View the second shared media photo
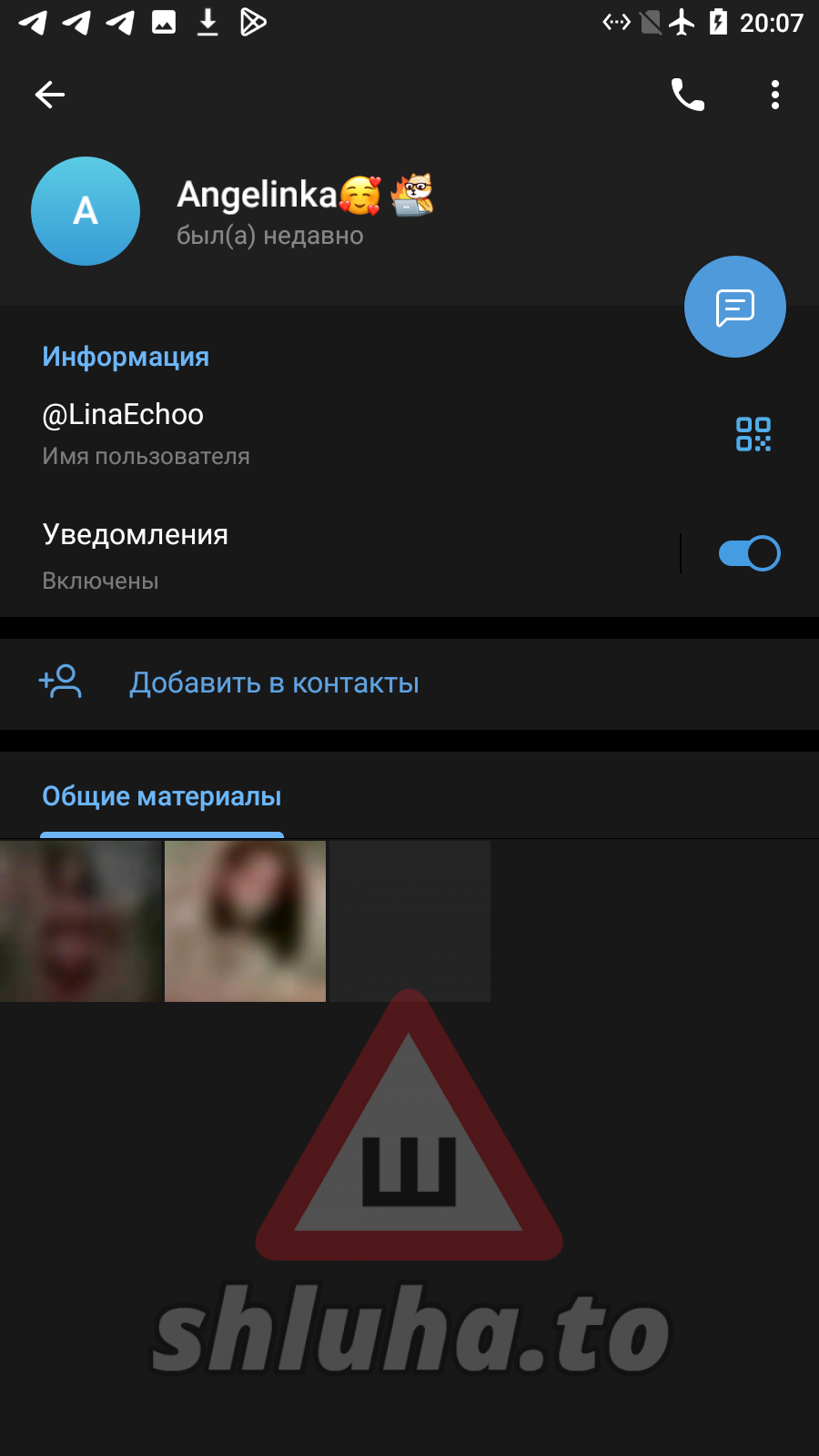 (x=245, y=921)
